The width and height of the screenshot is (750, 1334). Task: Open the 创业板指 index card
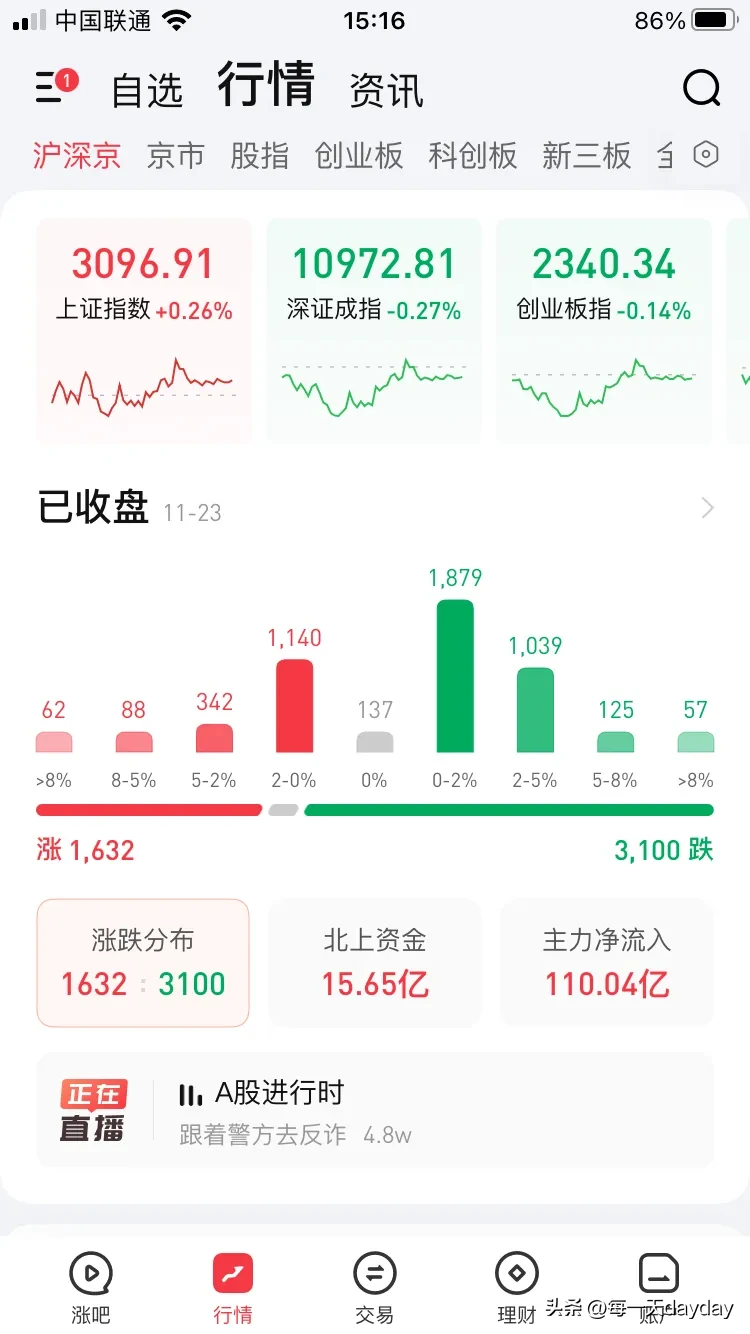pos(603,330)
